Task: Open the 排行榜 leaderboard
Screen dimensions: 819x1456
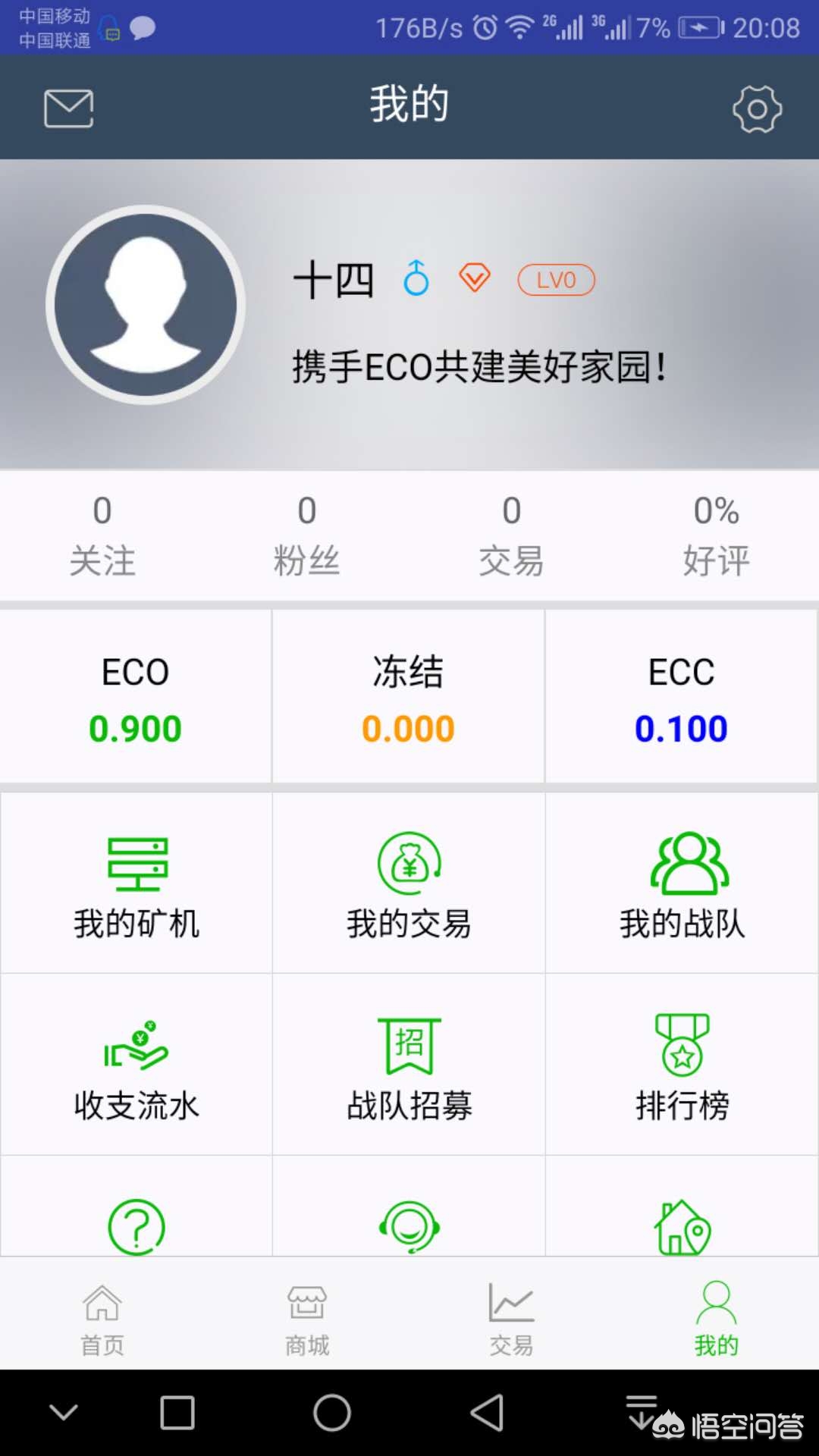Action: coord(682,1066)
